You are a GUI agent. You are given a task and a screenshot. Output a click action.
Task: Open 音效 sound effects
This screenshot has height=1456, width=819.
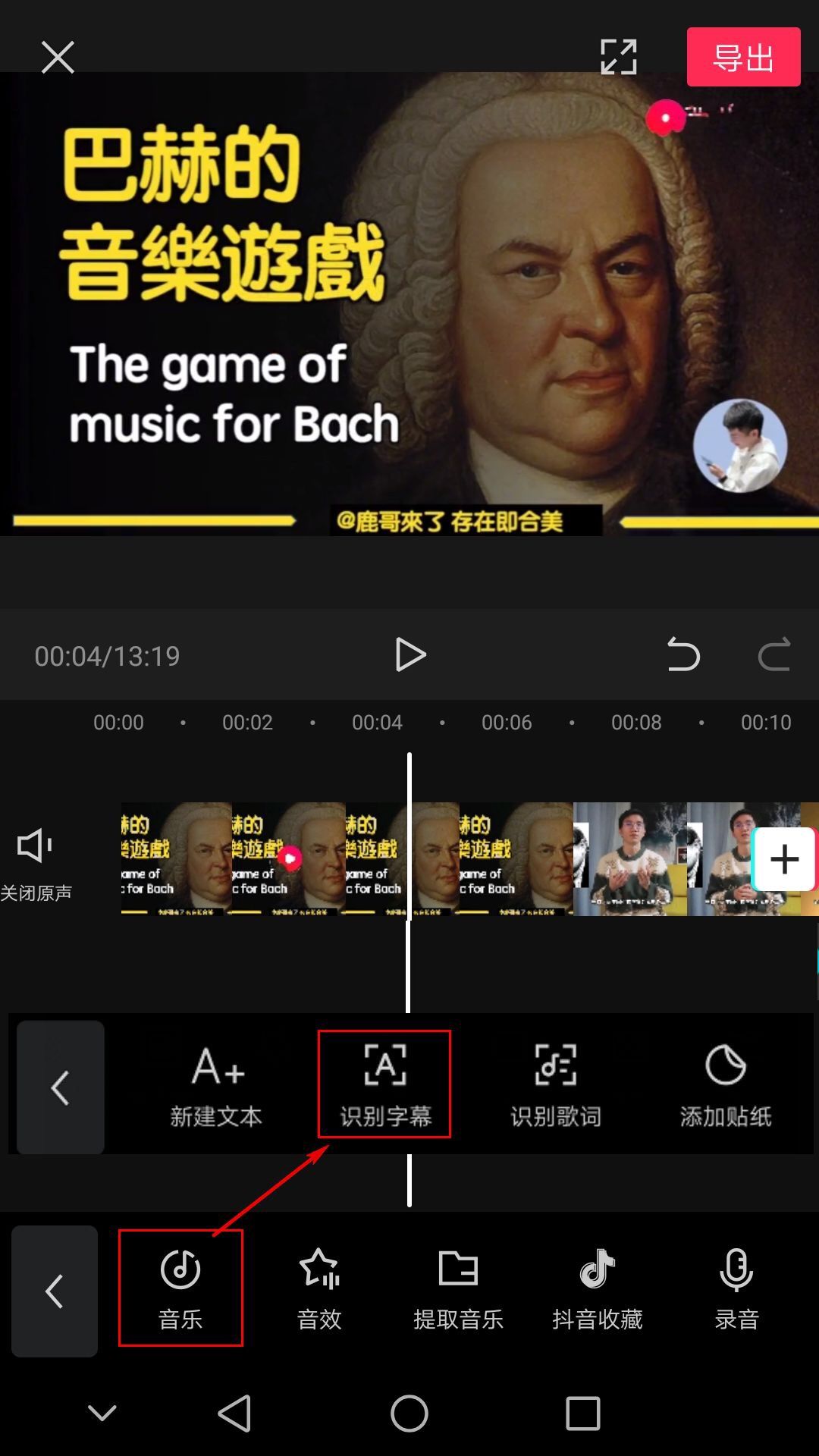pyautogui.click(x=319, y=1288)
